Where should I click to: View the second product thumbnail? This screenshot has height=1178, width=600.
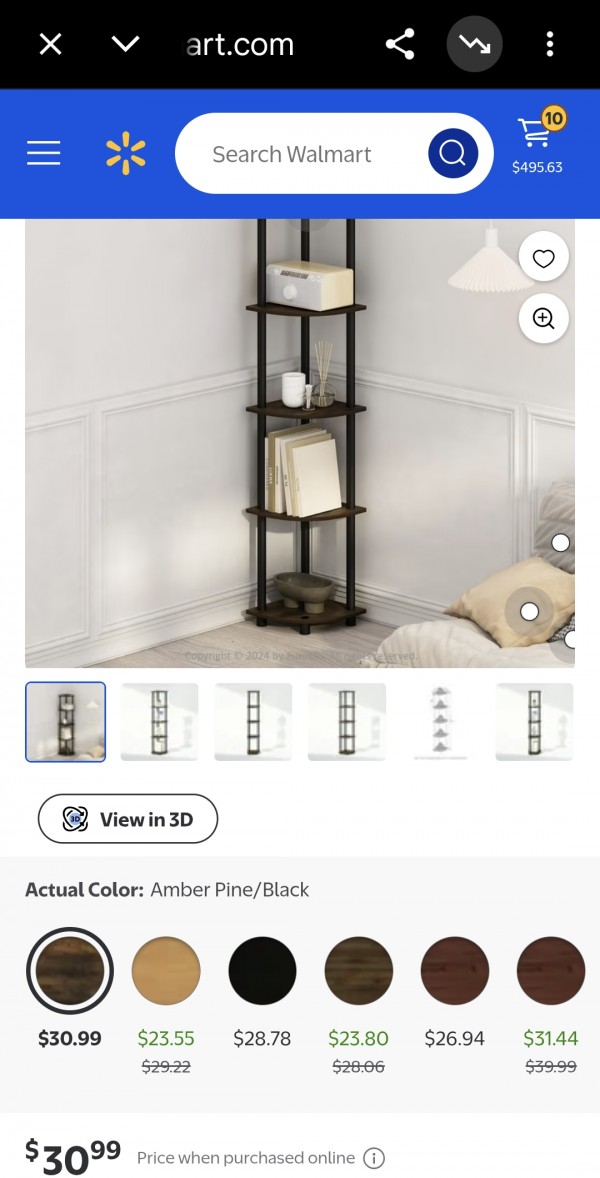[160, 722]
